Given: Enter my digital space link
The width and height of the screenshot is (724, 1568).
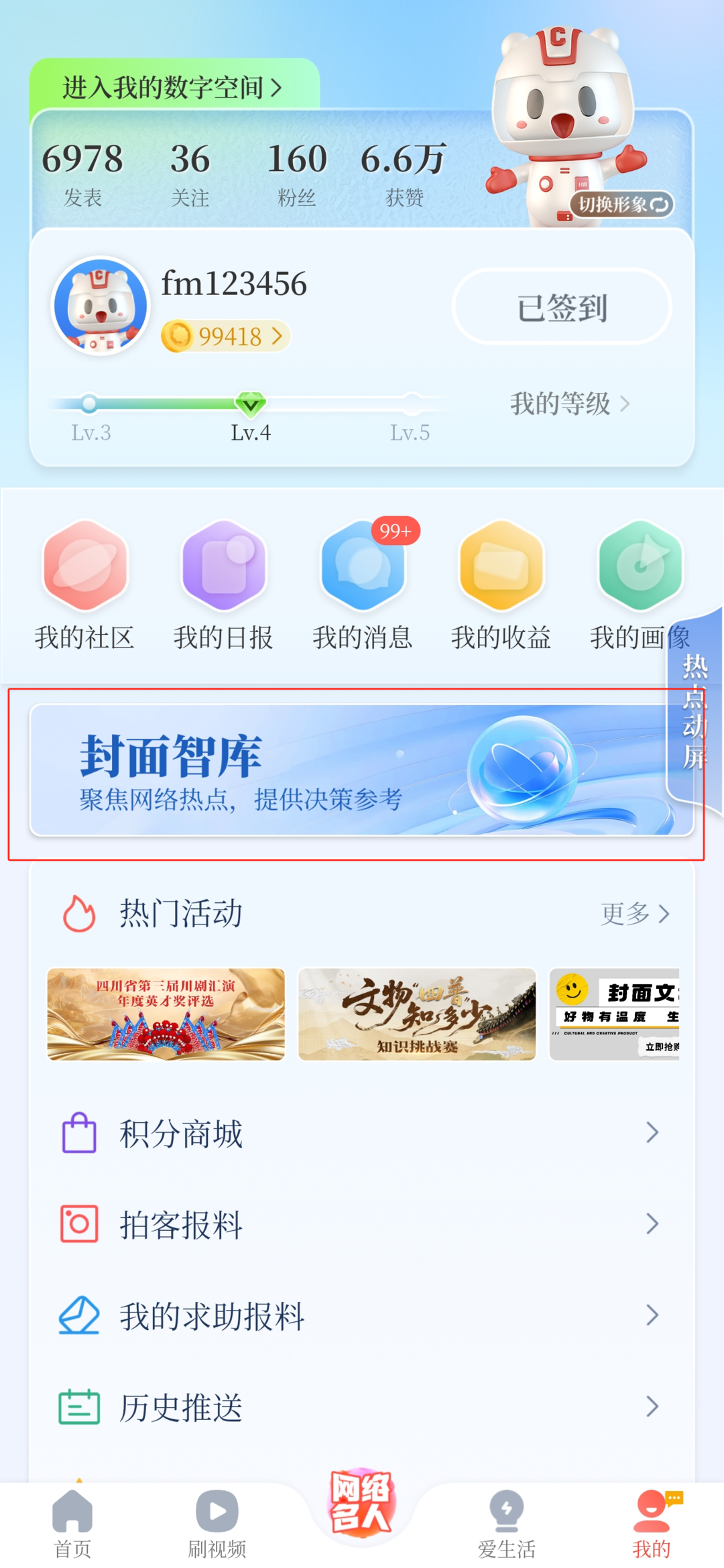Looking at the screenshot, I should 172,87.
